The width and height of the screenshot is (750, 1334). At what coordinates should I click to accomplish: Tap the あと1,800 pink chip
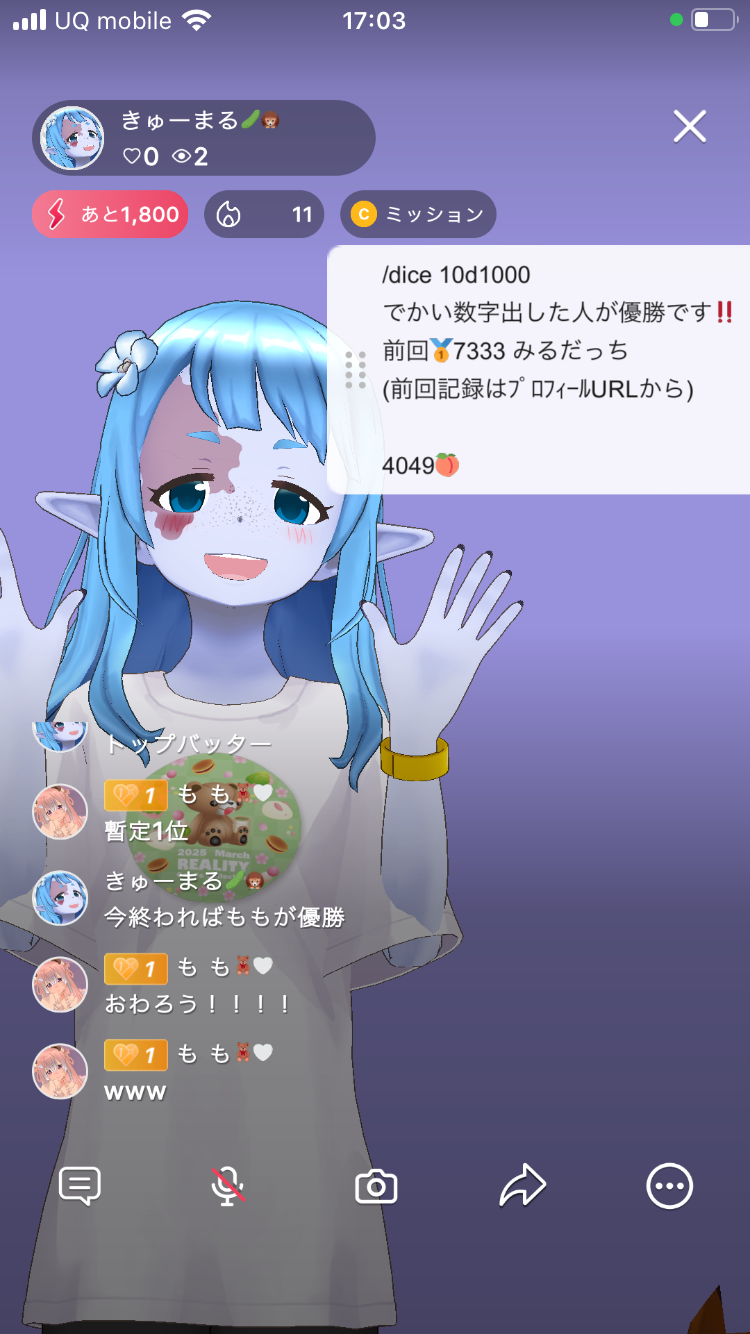coord(110,214)
